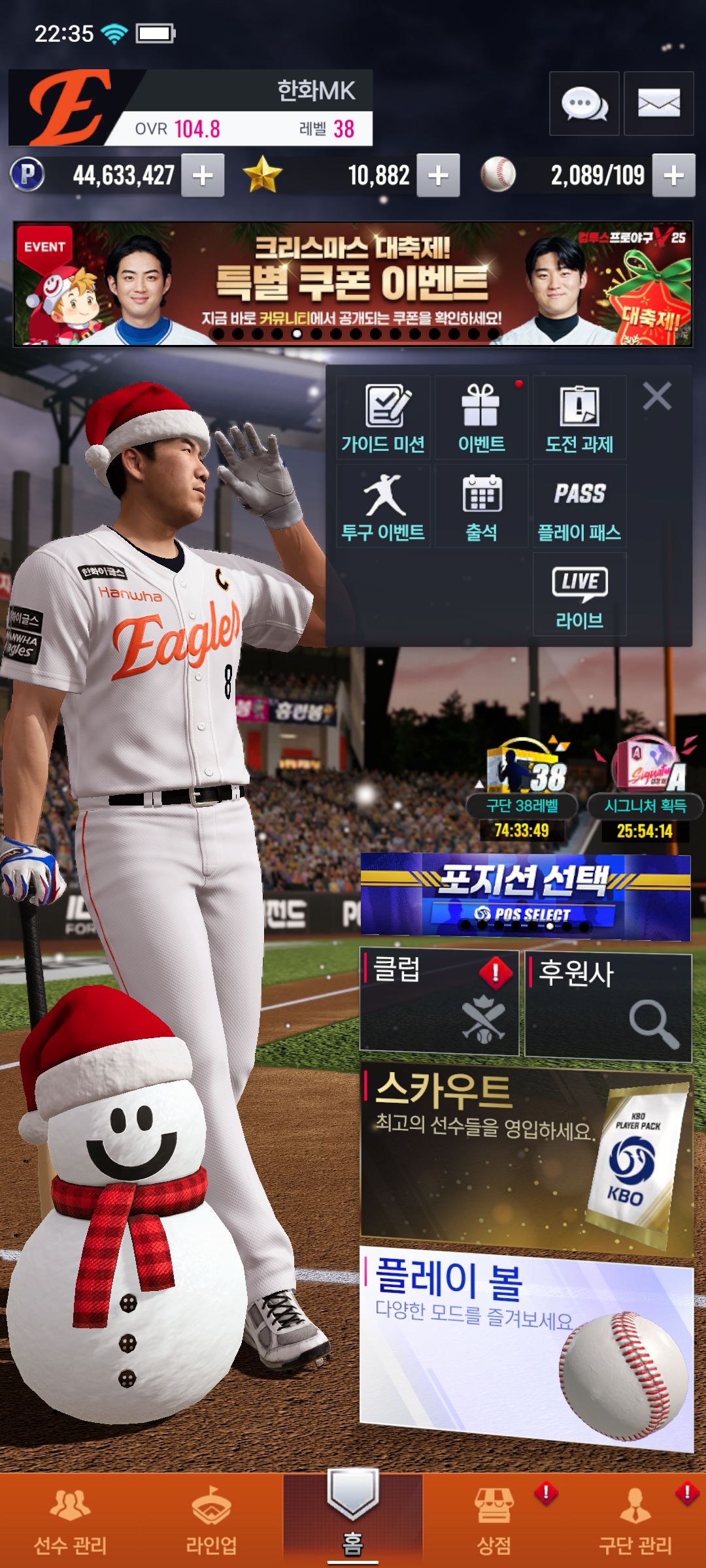Screen dimensions: 706x1568
Task: Open the mailbox envelope icon
Action: tap(658, 104)
